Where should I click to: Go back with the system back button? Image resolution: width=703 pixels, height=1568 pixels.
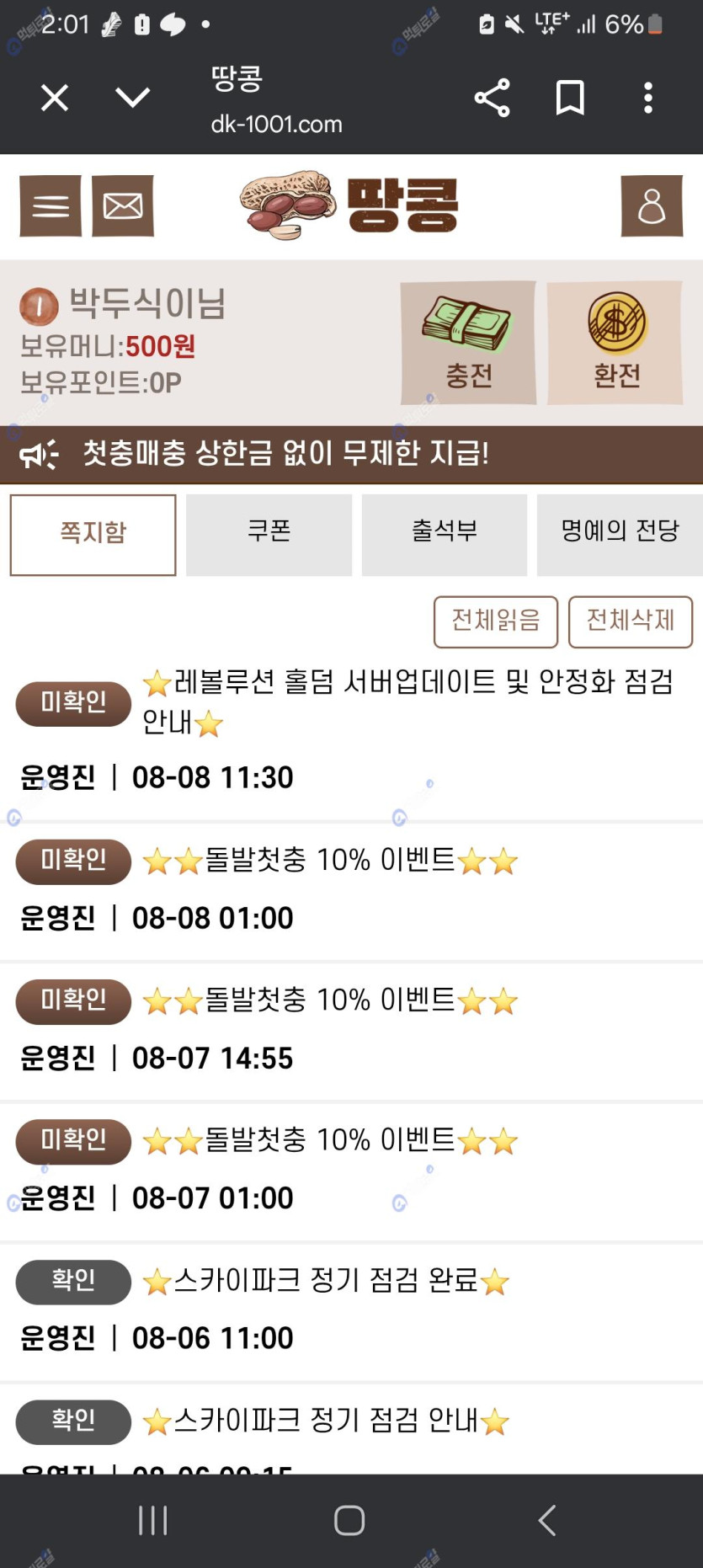(547, 1520)
